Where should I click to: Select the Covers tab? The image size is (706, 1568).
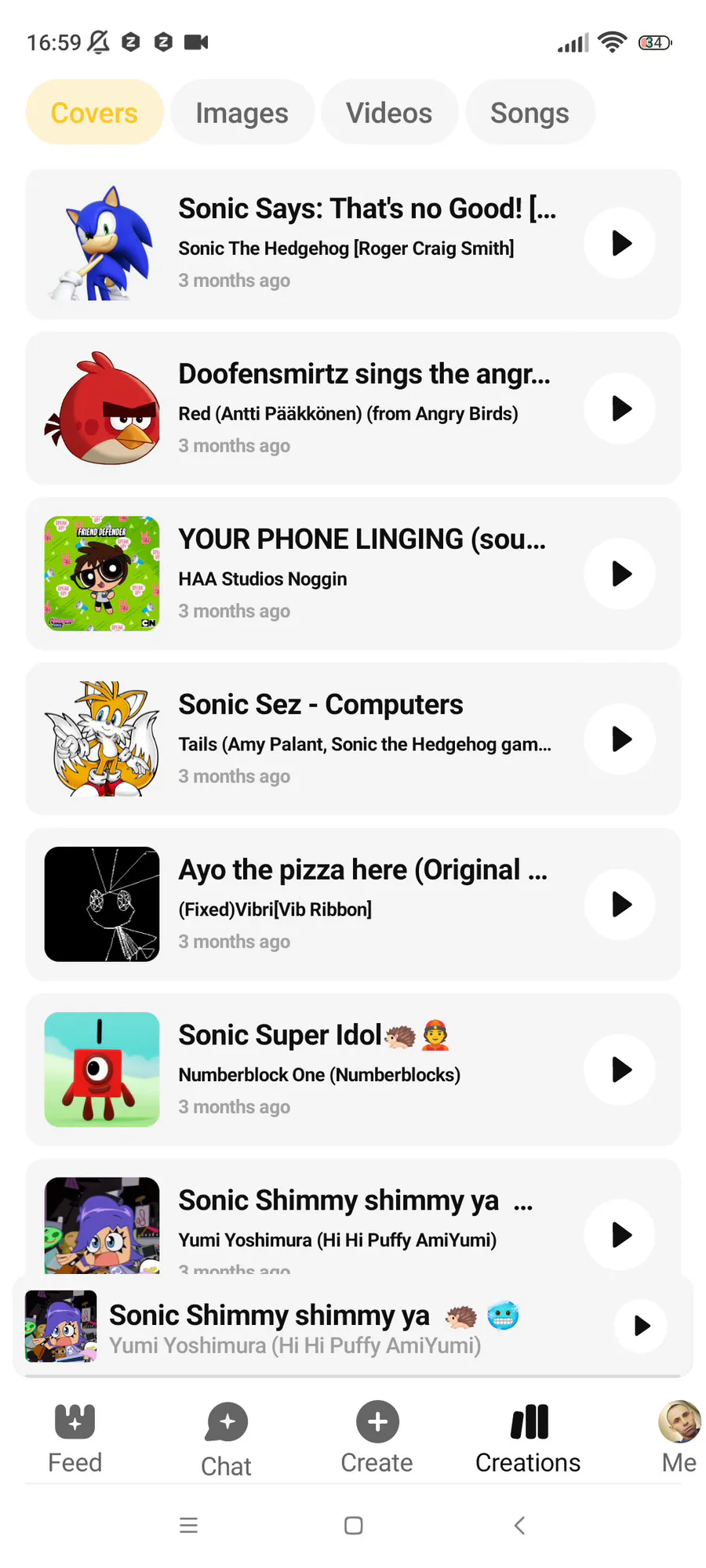tap(94, 112)
